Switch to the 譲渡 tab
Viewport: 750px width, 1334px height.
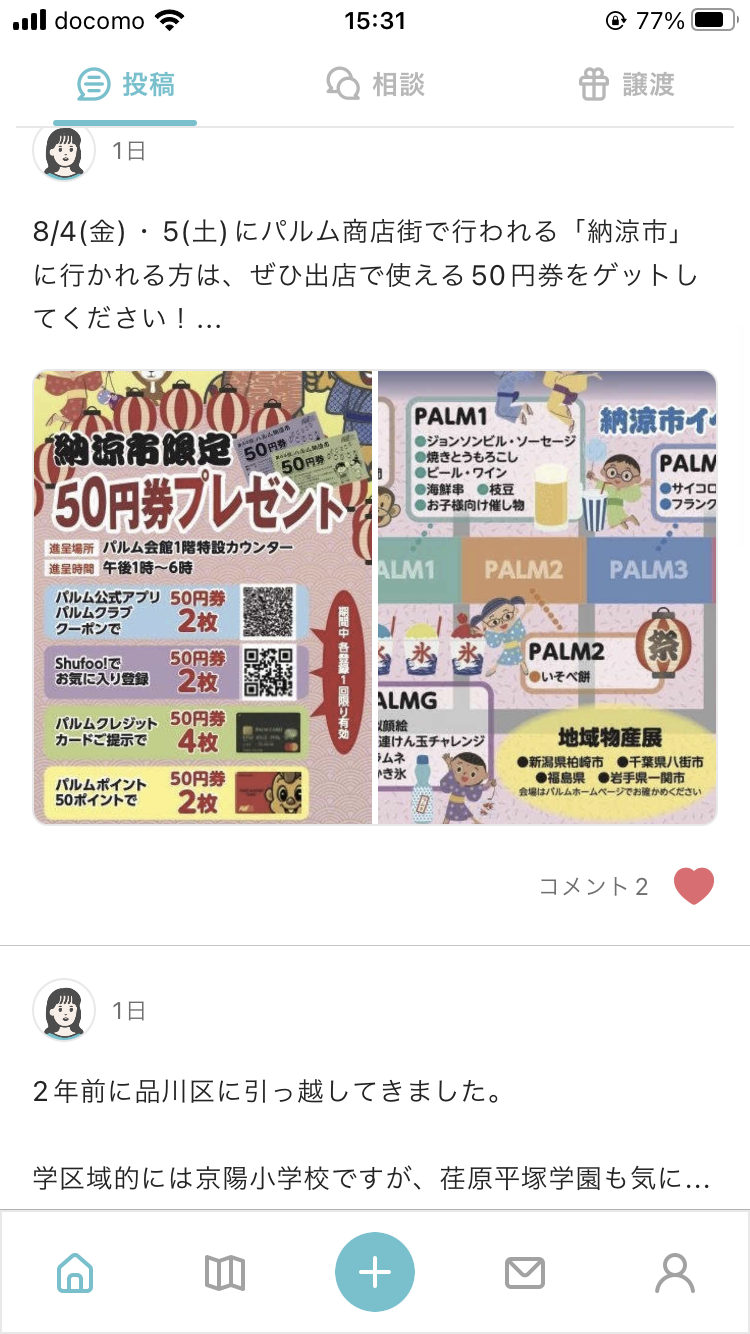[x=625, y=84]
